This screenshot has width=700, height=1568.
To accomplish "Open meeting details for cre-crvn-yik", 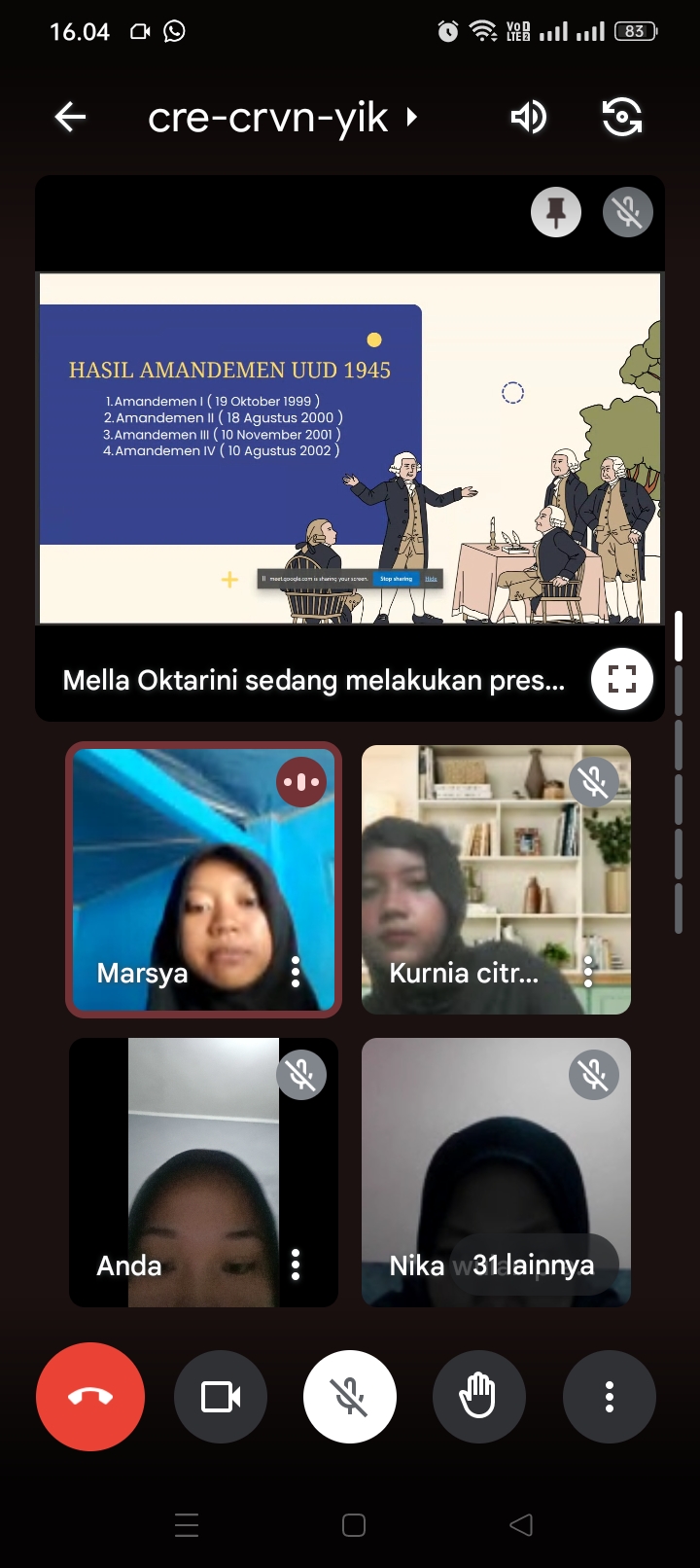I will (x=282, y=118).
